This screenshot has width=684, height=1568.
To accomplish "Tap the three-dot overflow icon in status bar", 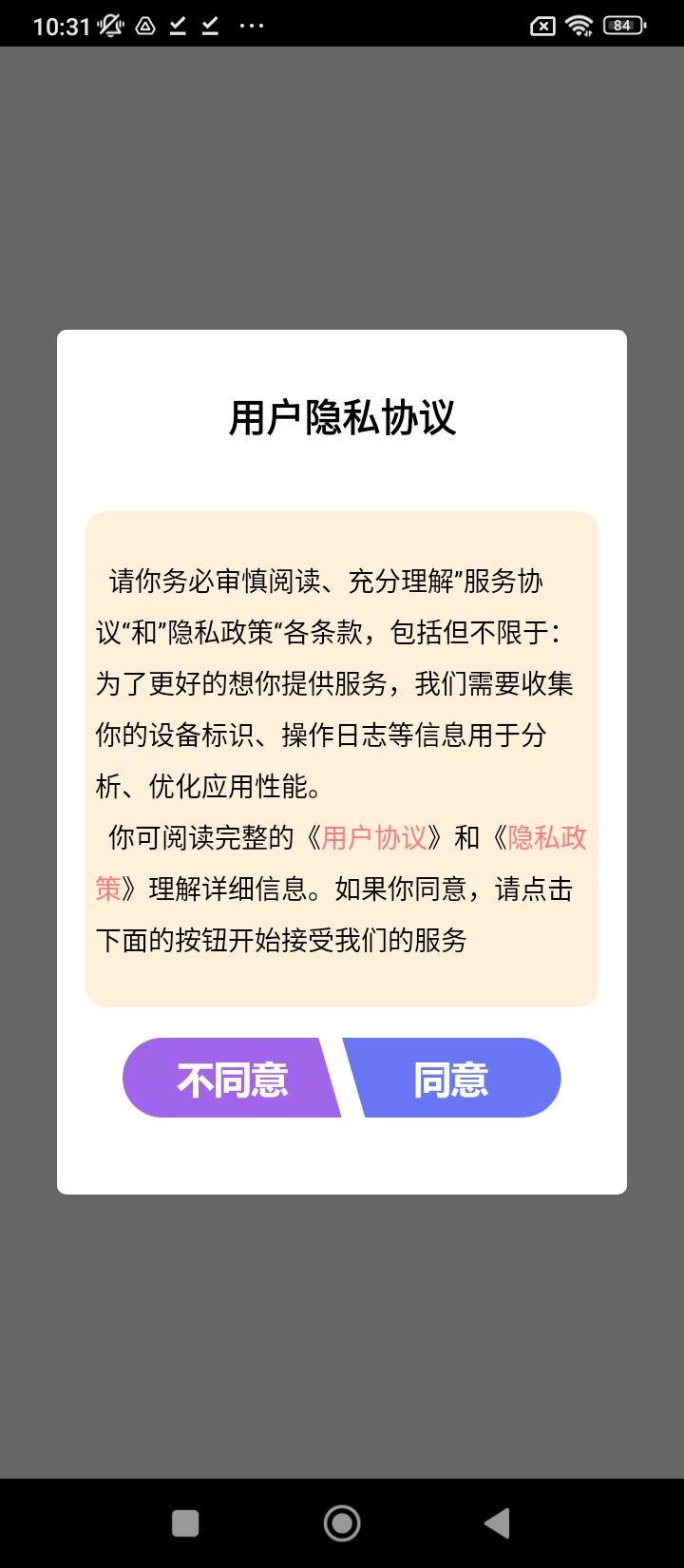I will 252,26.
